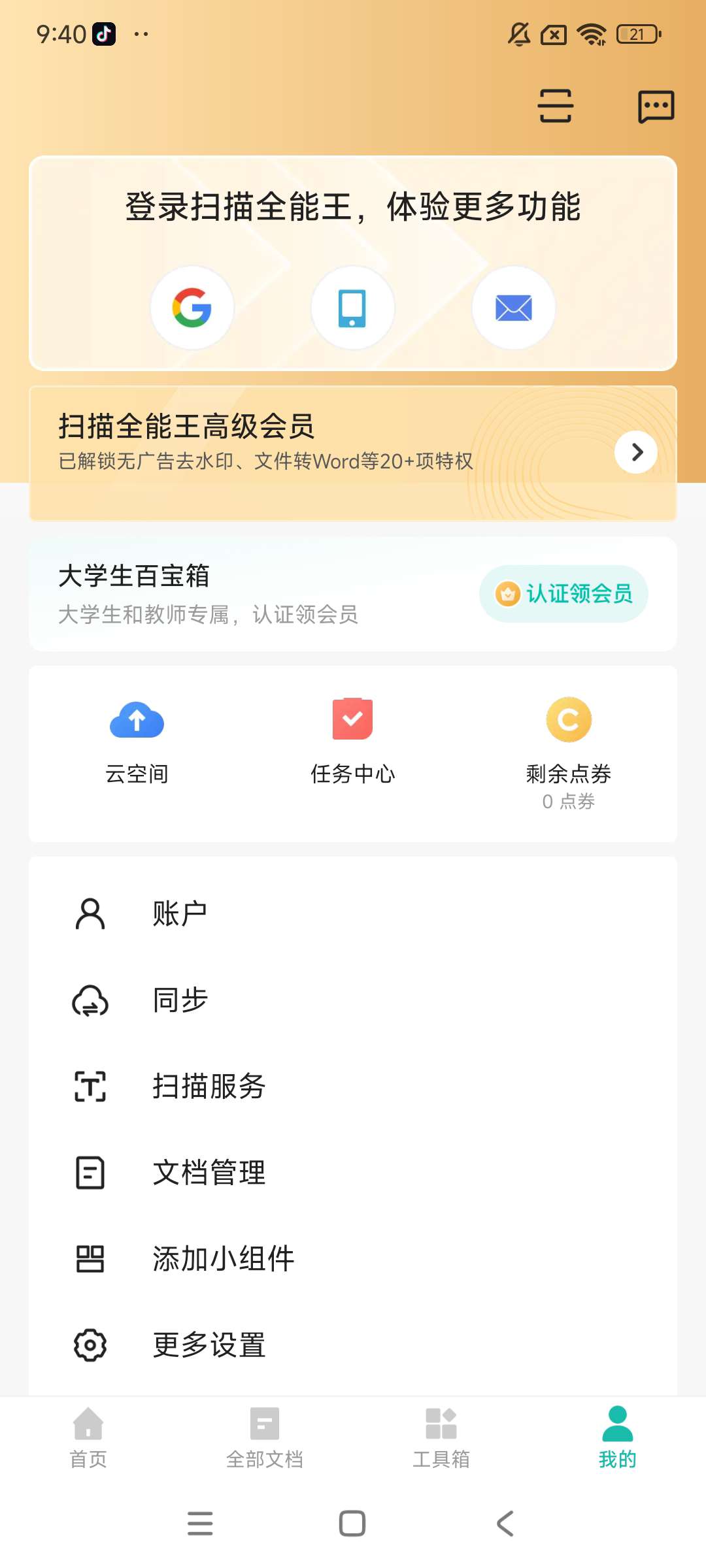Sign in with phone number
The height and width of the screenshot is (1568, 706).
pyautogui.click(x=352, y=307)
